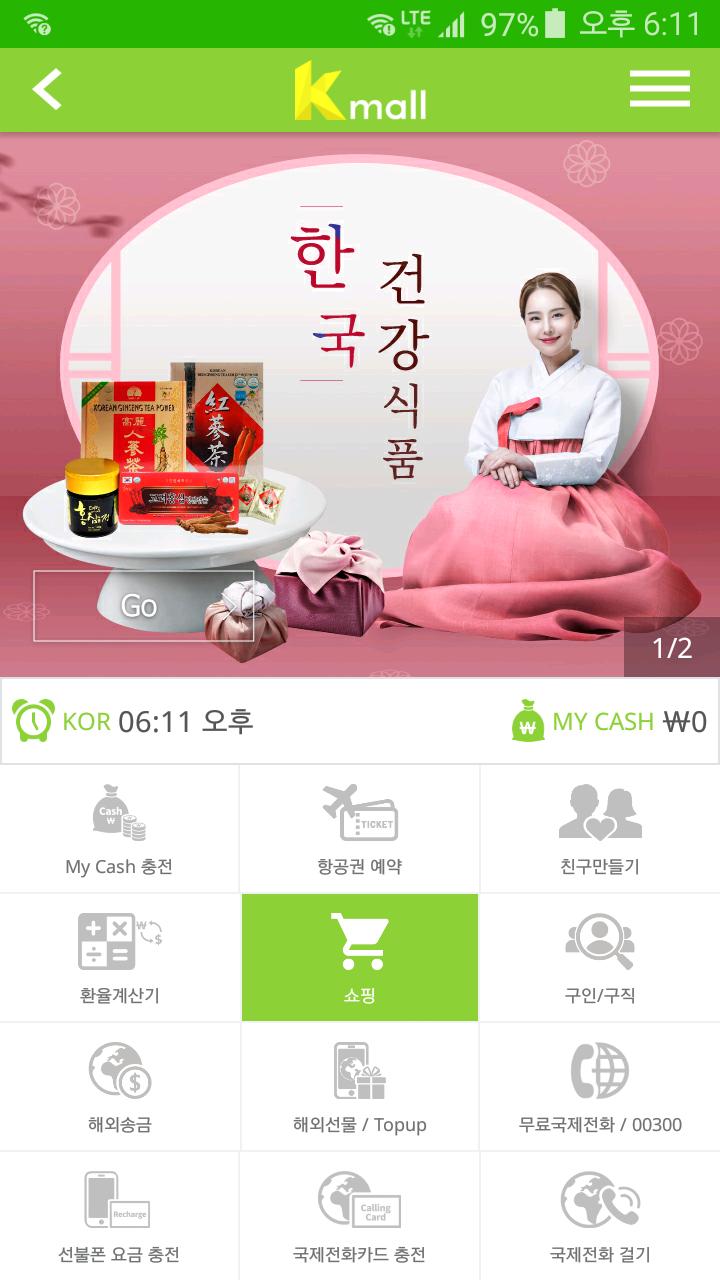The width and height of the screenshot is (720, 1280).
Task: Open My Cash 충전
Action: [119, 829]
